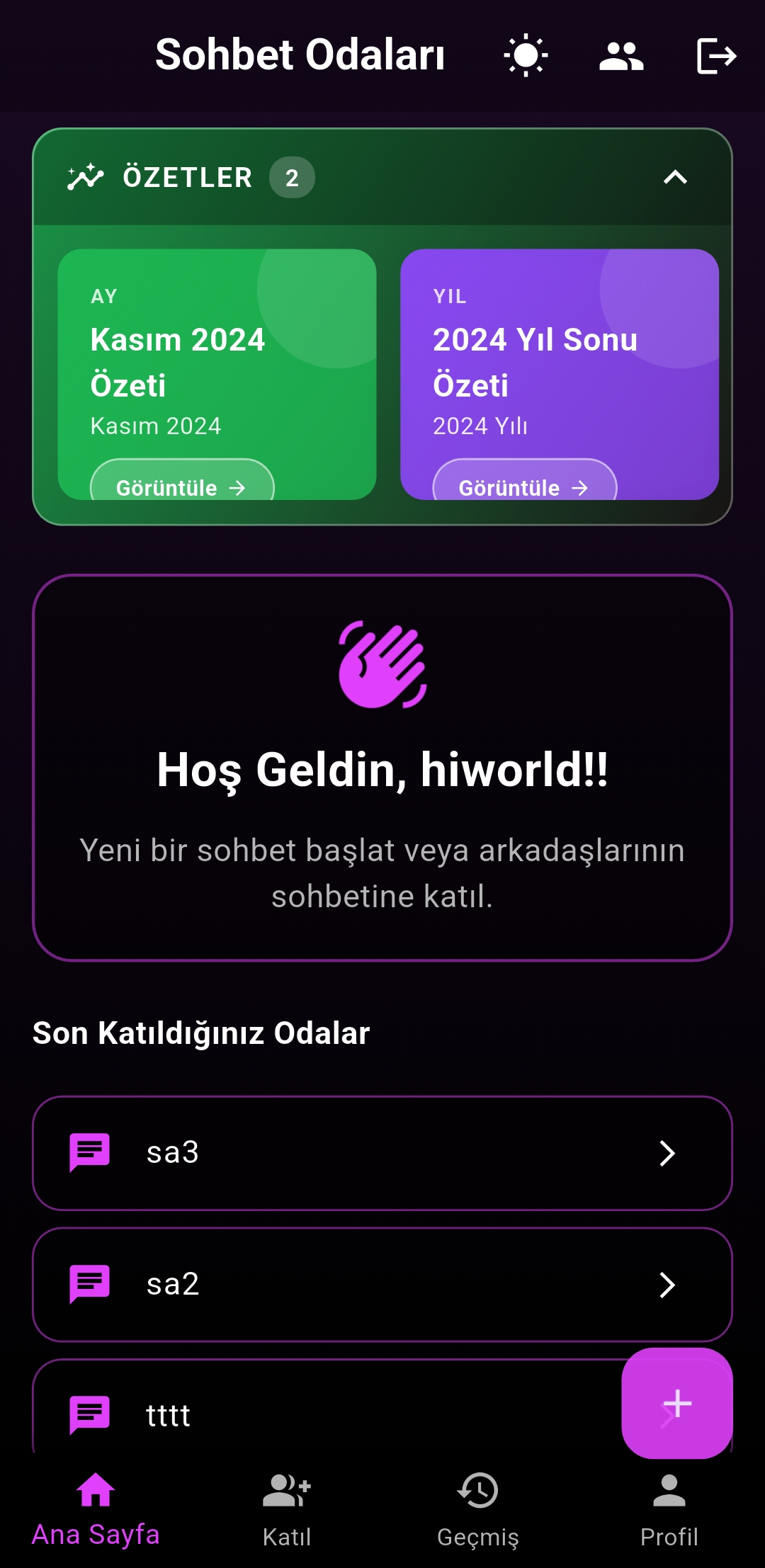The image size is (765, 1568).
Task: Tap the waving hand welcome icon
Action: 382,666
